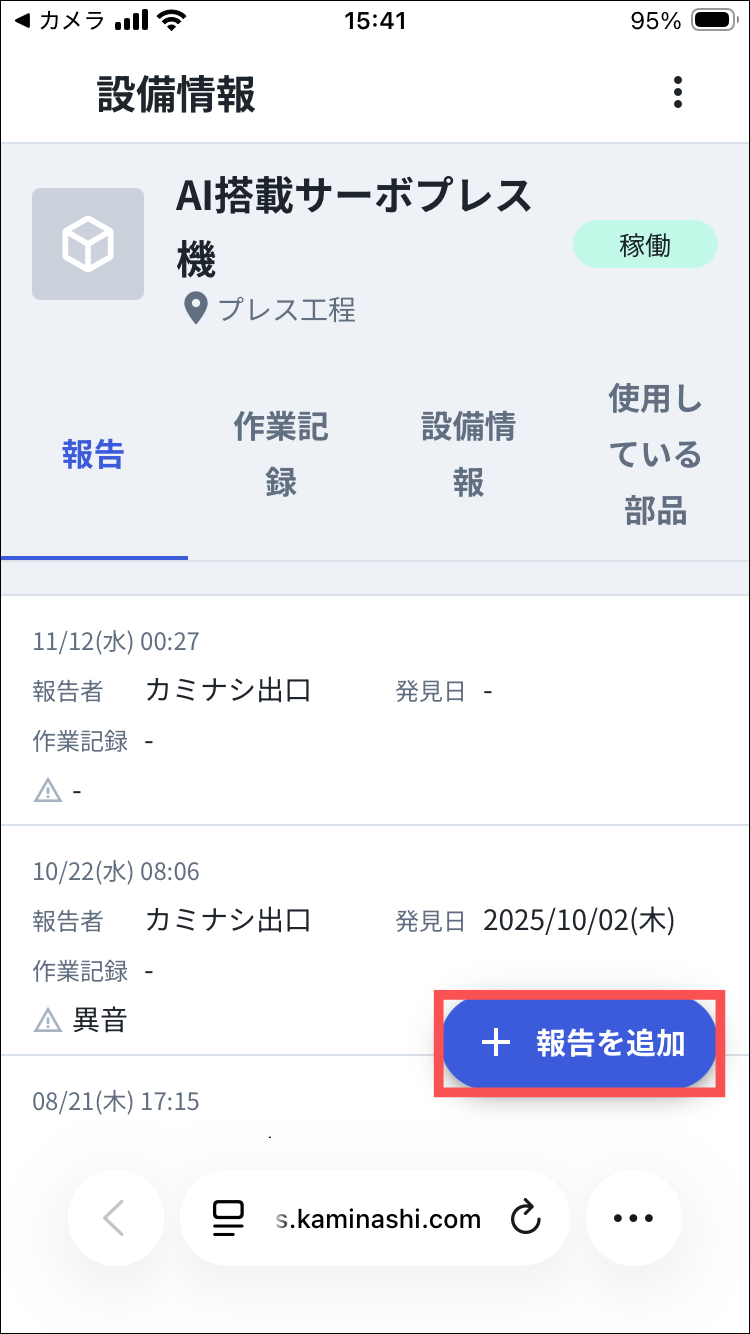Screen dimensions: 750x1334
Task: Open the 使用している部品 tab
Action: coord(655,455)
